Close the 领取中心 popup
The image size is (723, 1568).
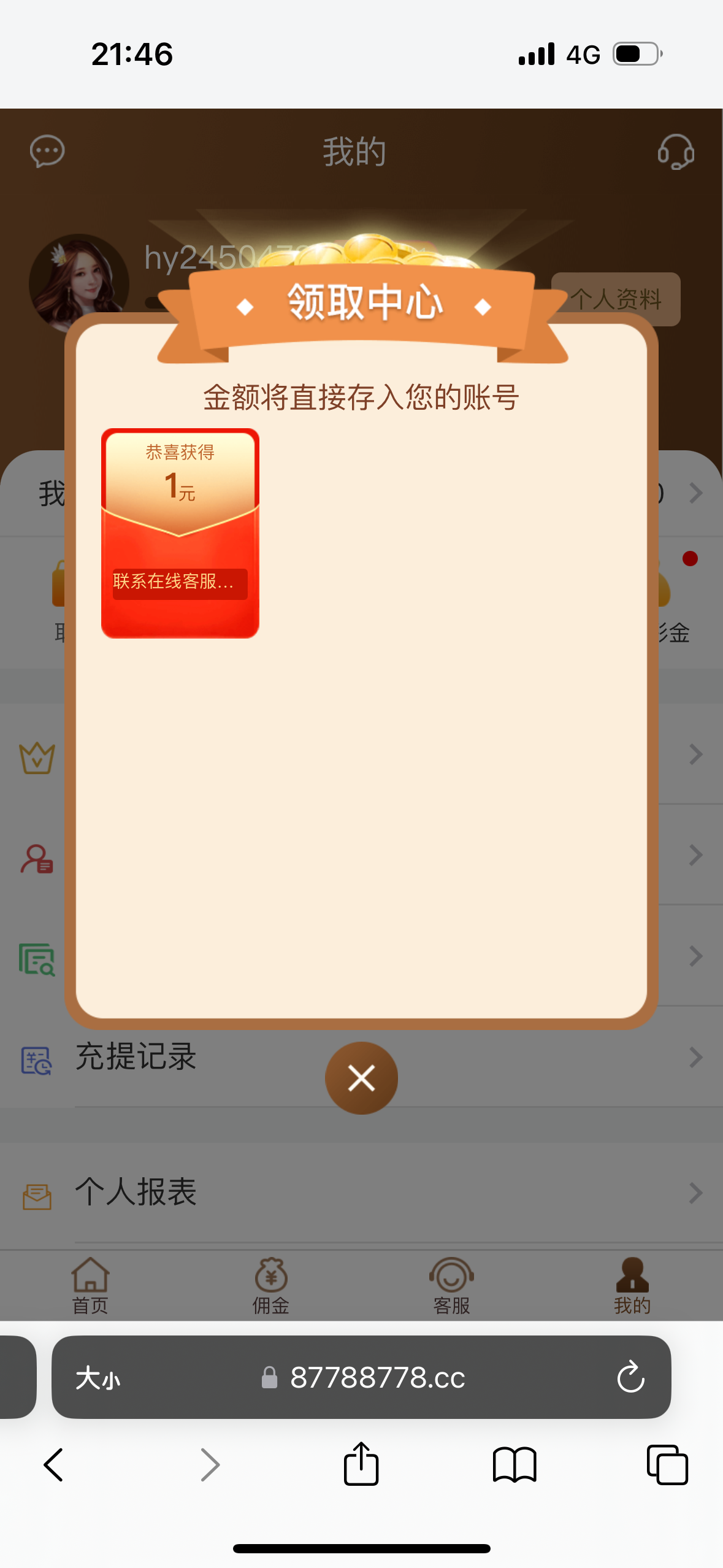361,1078
